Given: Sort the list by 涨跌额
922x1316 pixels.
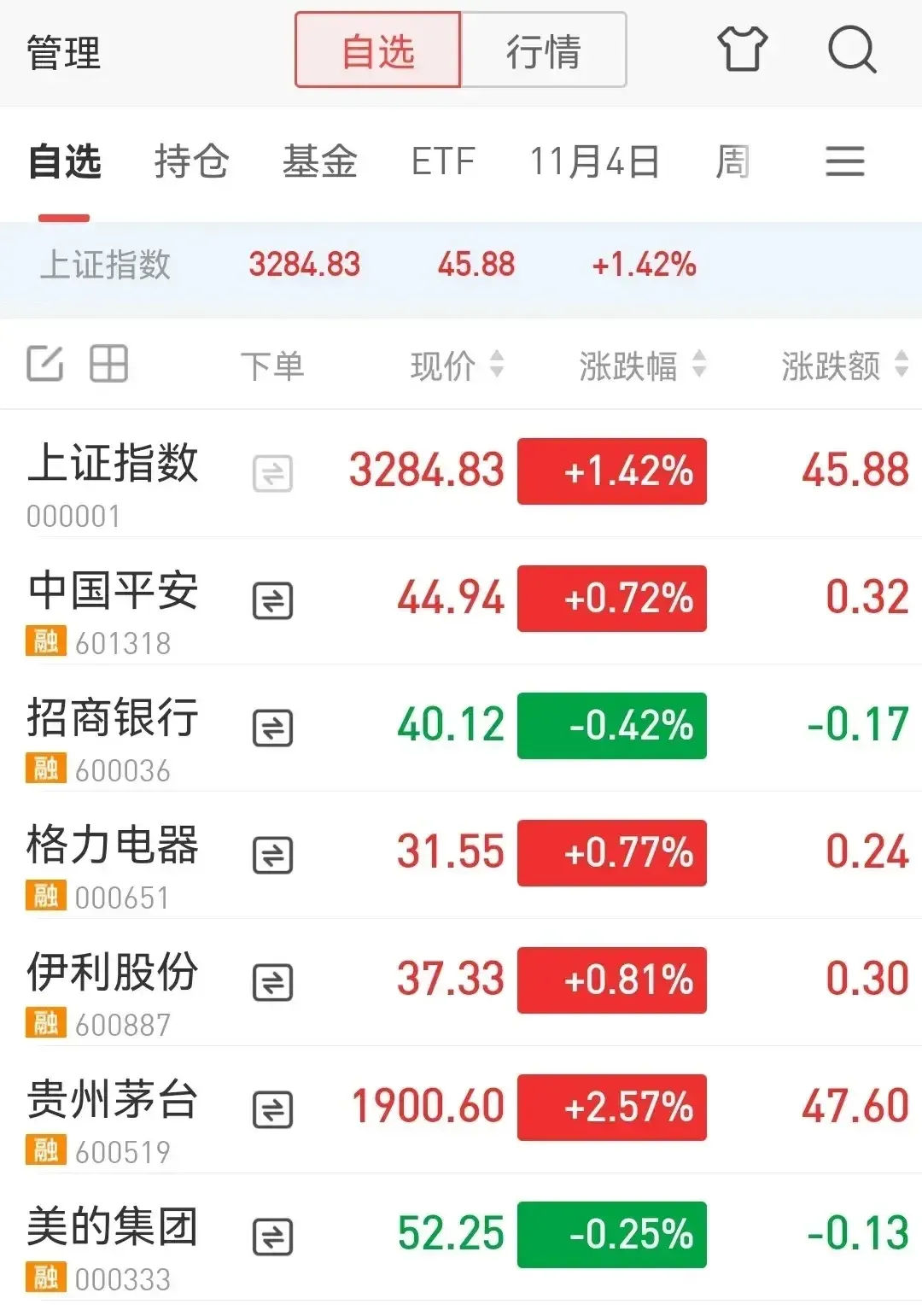Looking at the screenshot, I should tap(843, 366).
